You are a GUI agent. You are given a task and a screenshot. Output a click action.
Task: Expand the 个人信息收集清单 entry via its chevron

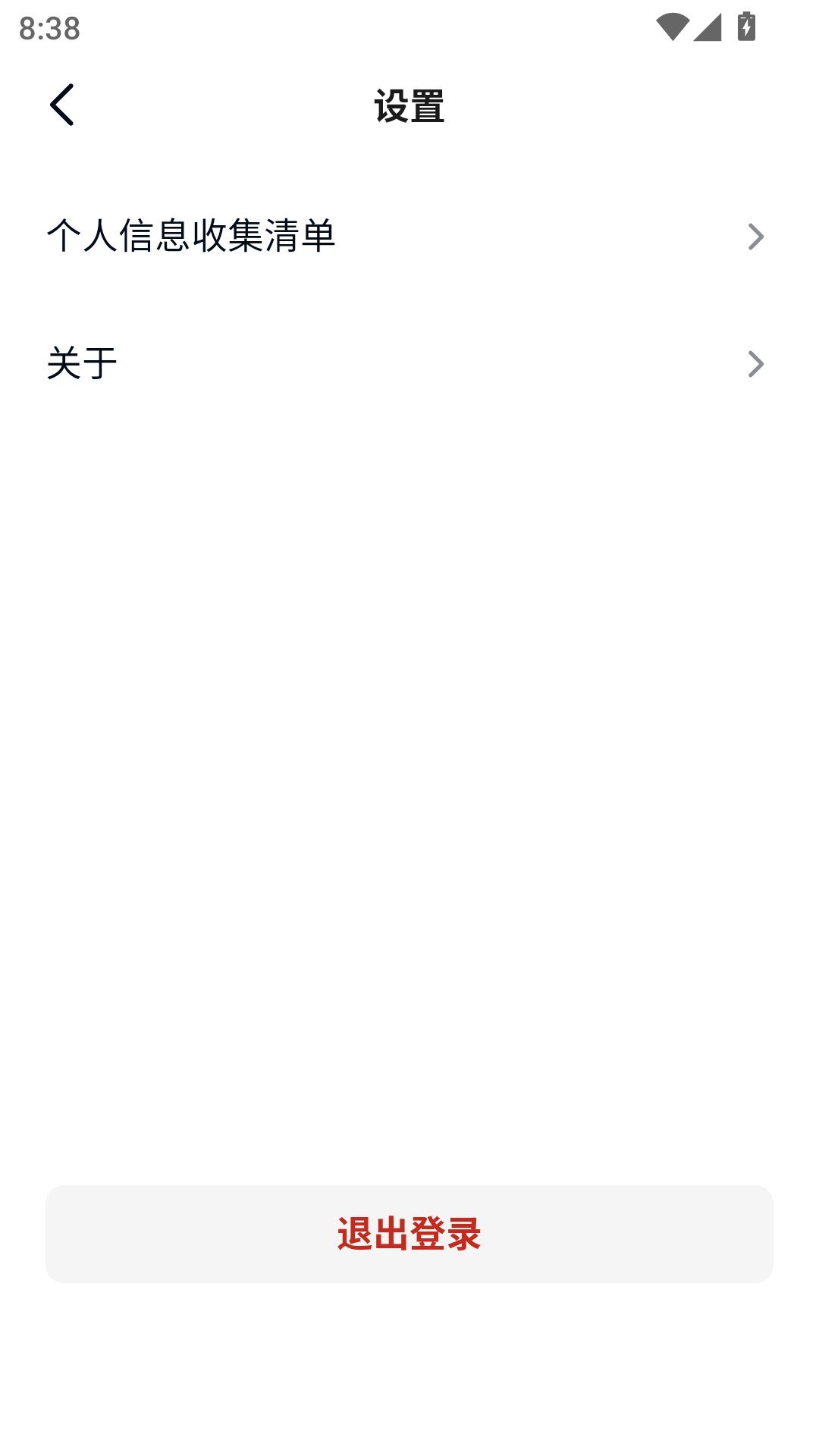(755, 236)
